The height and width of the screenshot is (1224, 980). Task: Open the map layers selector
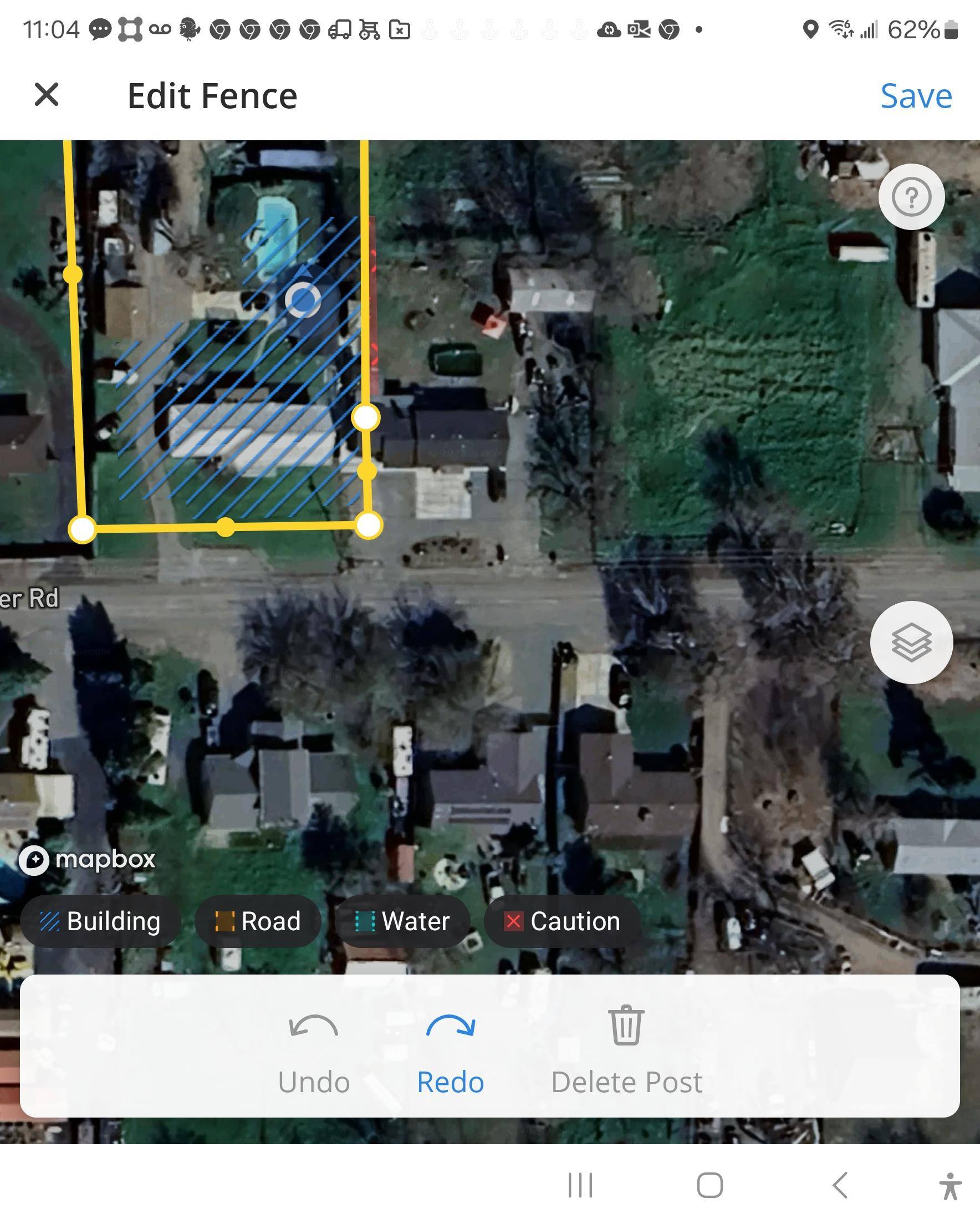(x=911, y=642)
